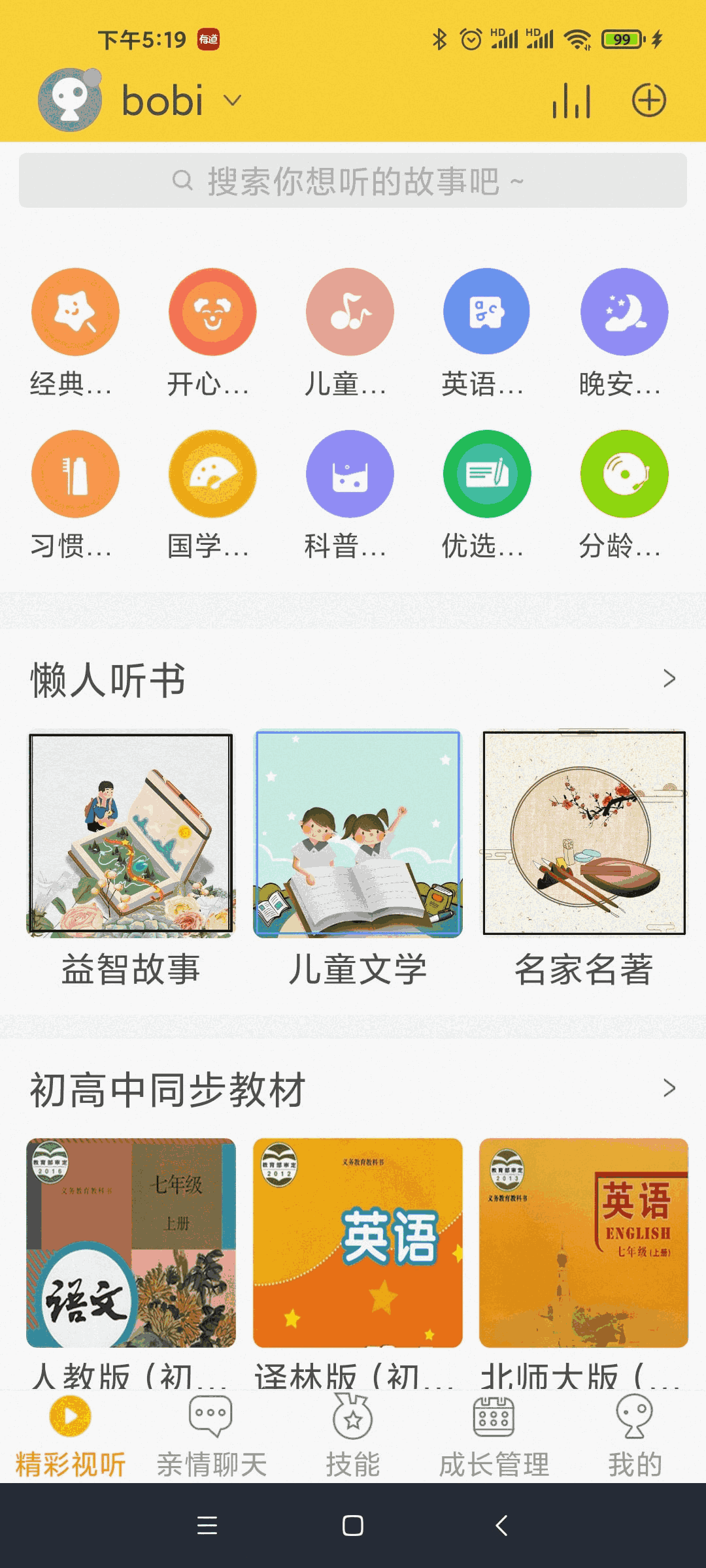Open the 国学 category
This screenshot has width=706, height=1568.
212,474
